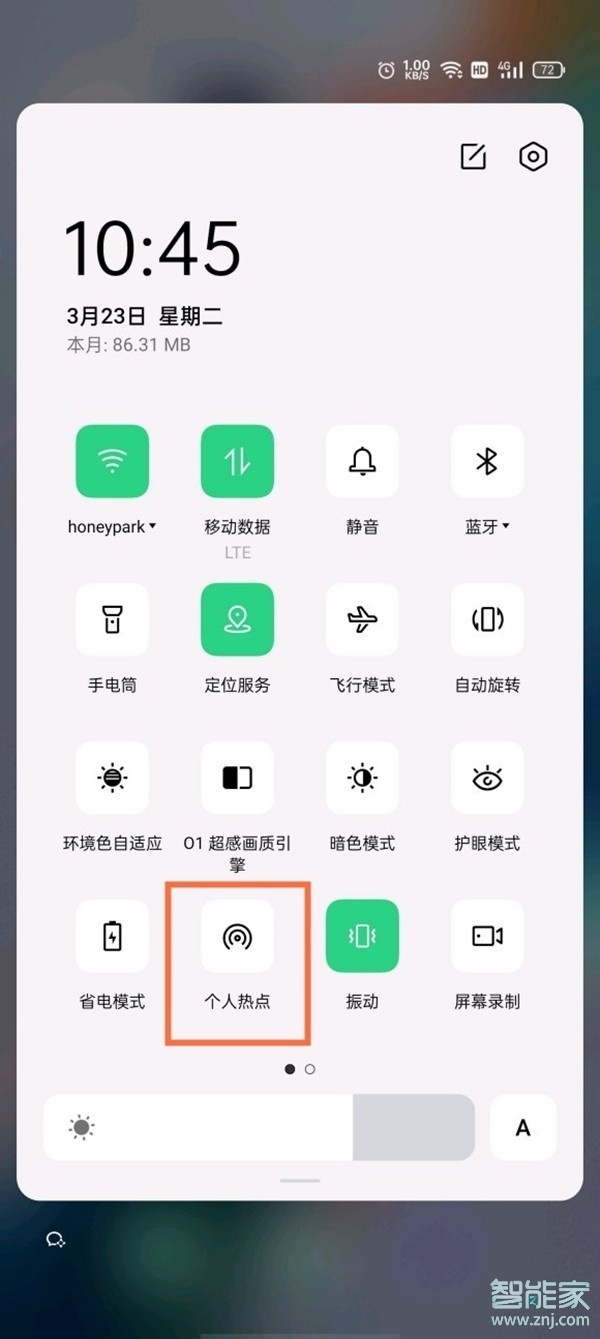
Task: Tap the auto brightness A button
Action: click(x=522, y=1128)
